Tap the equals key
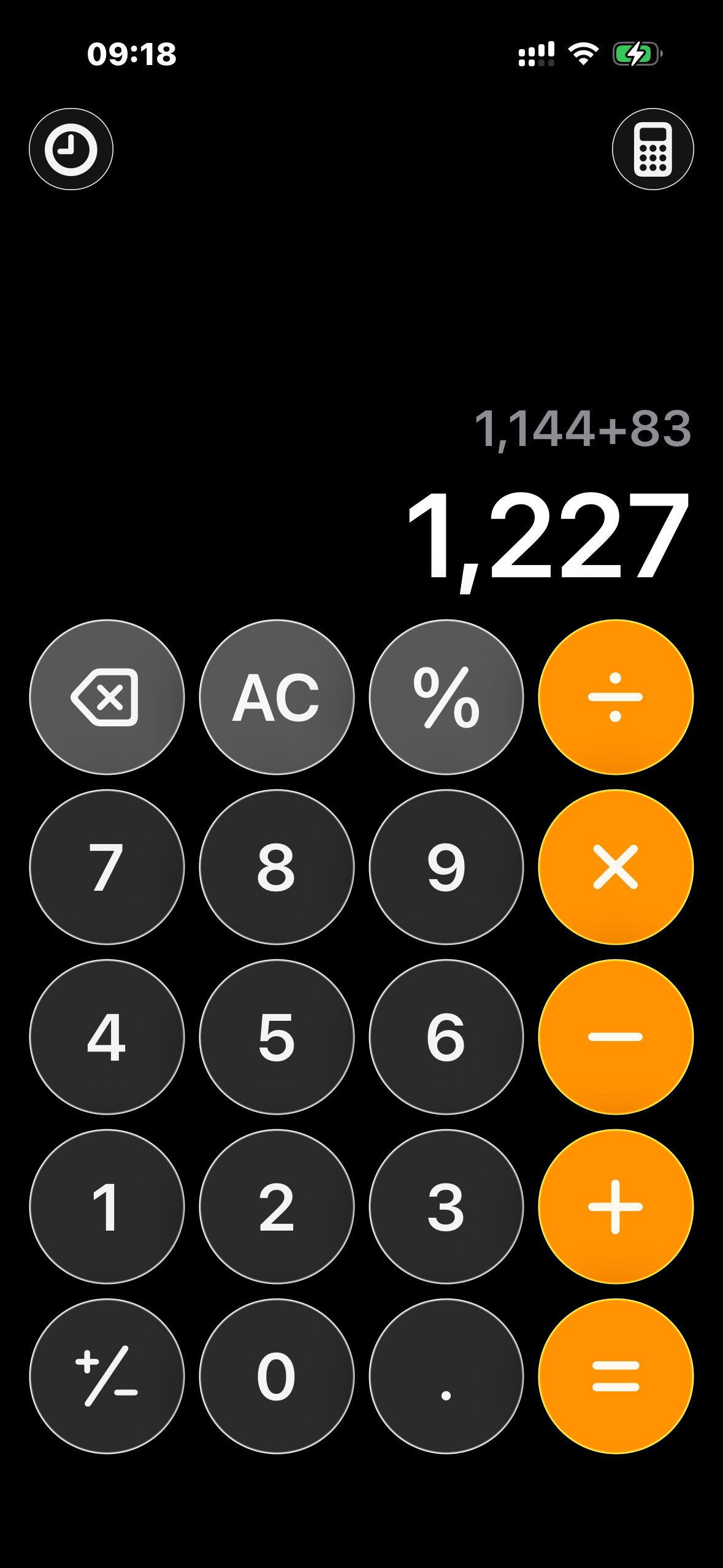The image size is (723, 1568). [616, 1376]
